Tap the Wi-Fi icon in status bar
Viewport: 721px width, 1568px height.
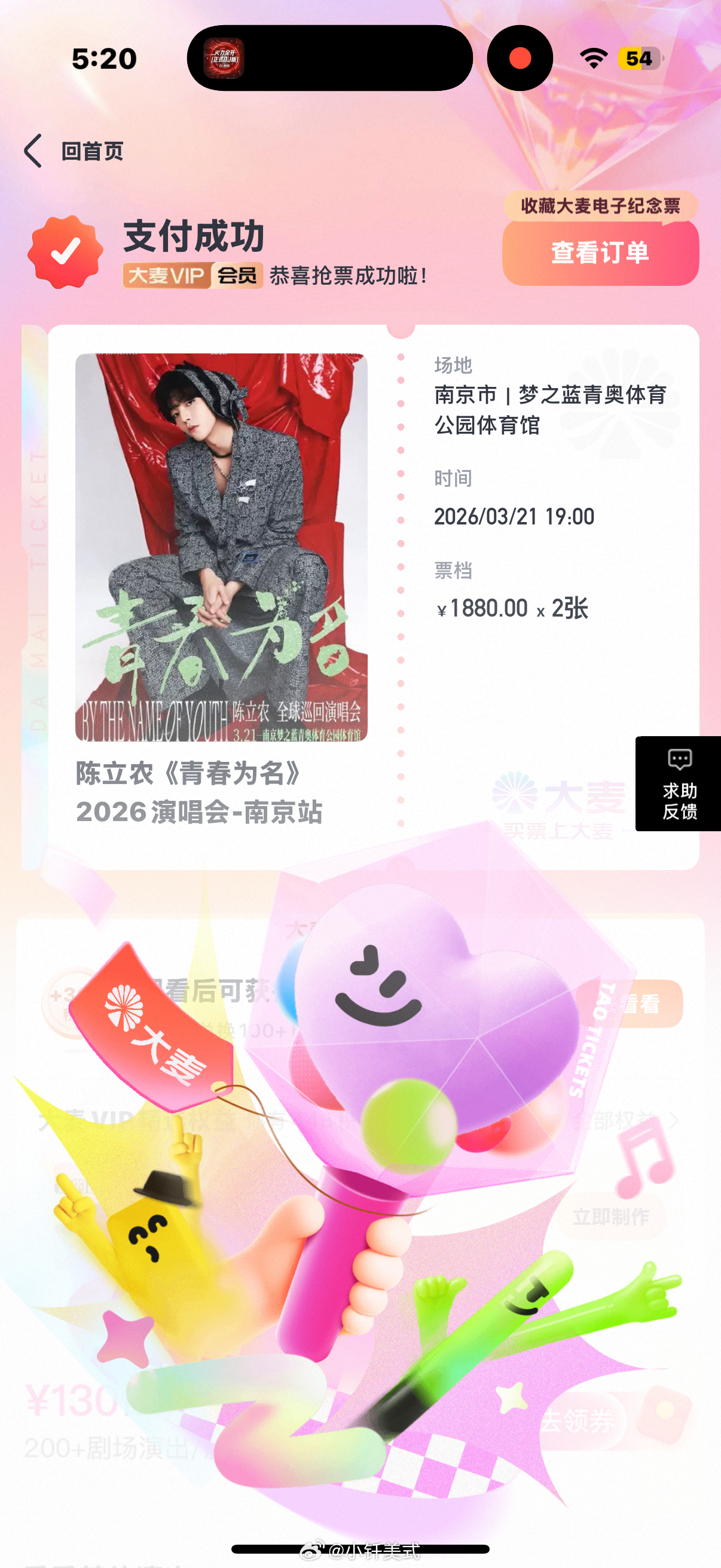[x=593, y=59]
